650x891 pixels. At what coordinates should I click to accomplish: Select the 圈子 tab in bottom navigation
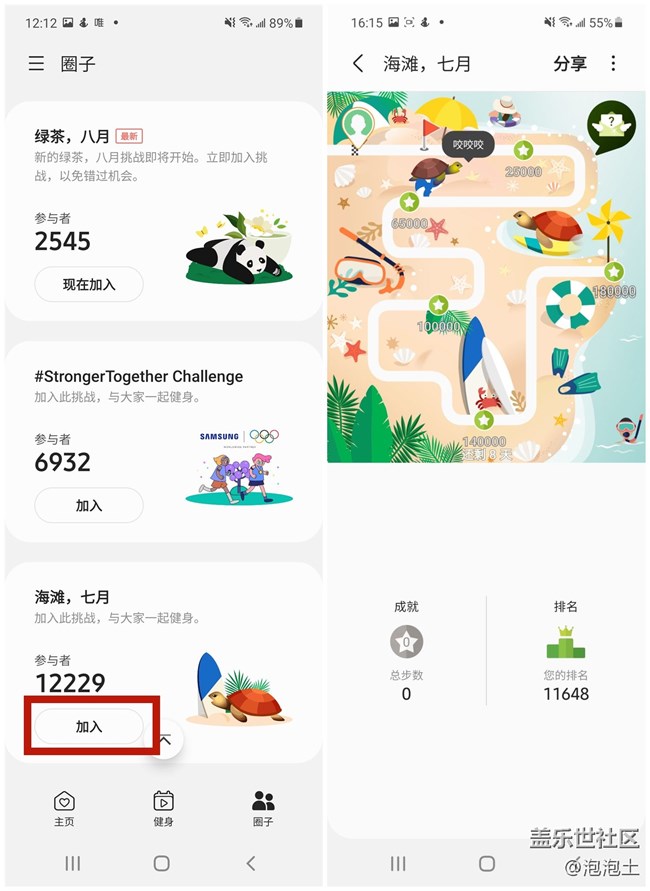(263, 808)
